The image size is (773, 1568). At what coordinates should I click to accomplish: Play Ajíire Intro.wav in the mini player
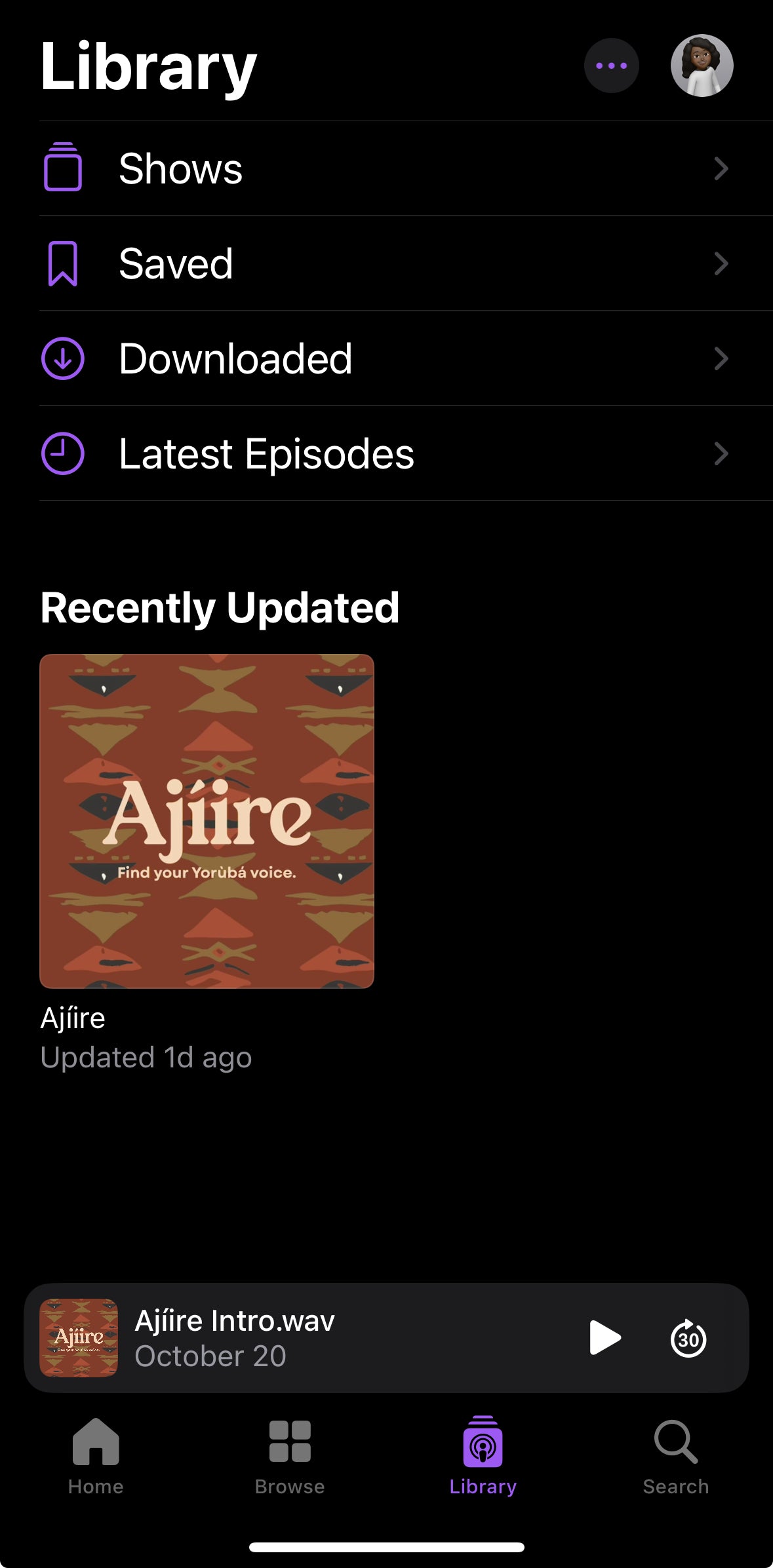coord(605,1337)
